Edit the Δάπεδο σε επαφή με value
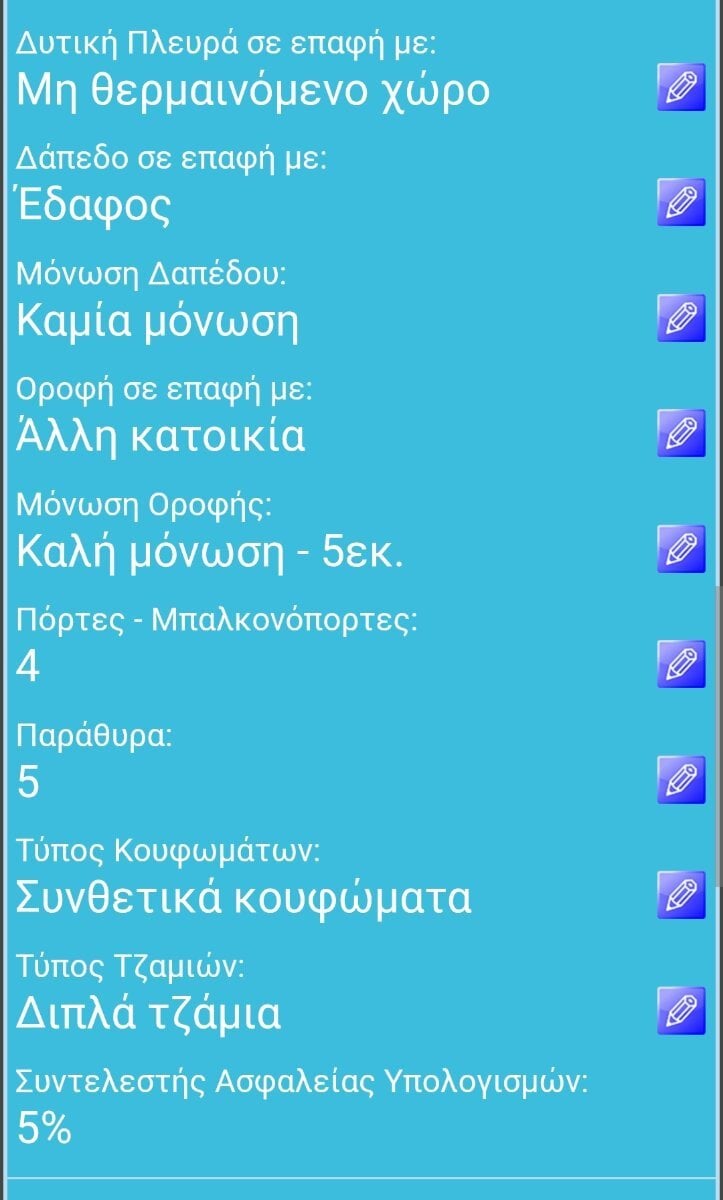 (681, 203)
